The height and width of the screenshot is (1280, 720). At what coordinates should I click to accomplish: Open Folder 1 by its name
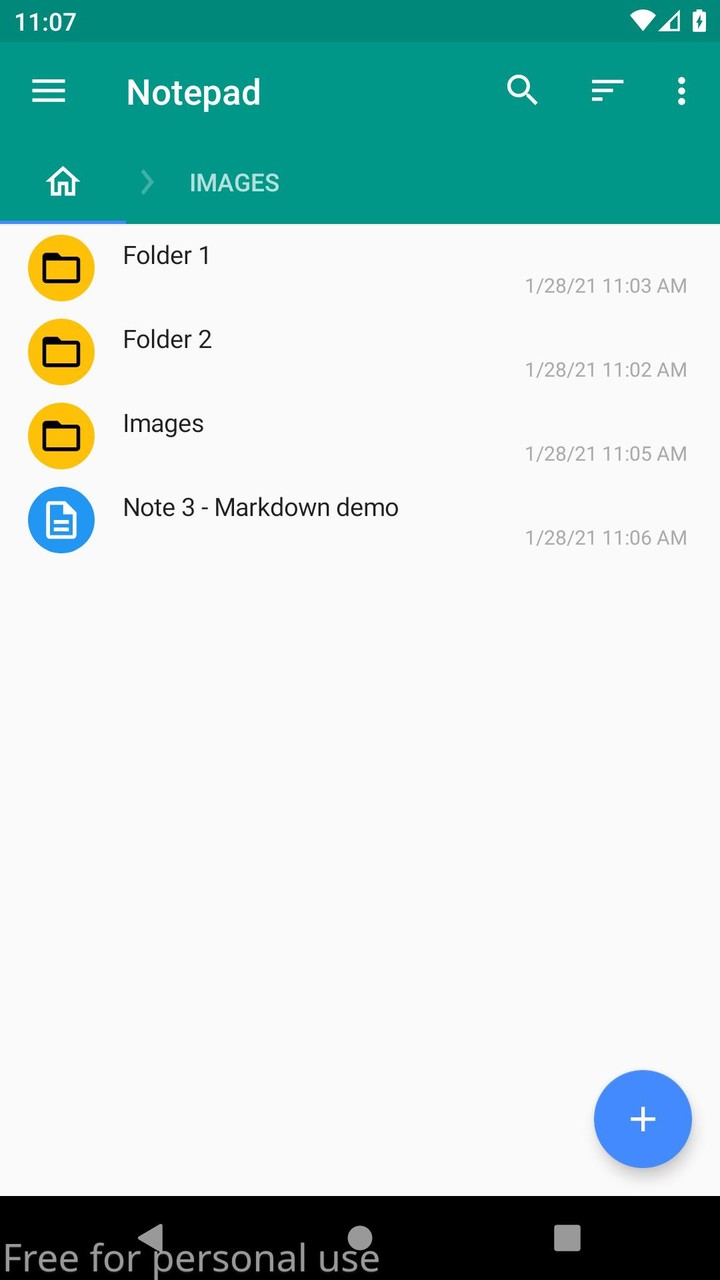click(x=166, y=256)
